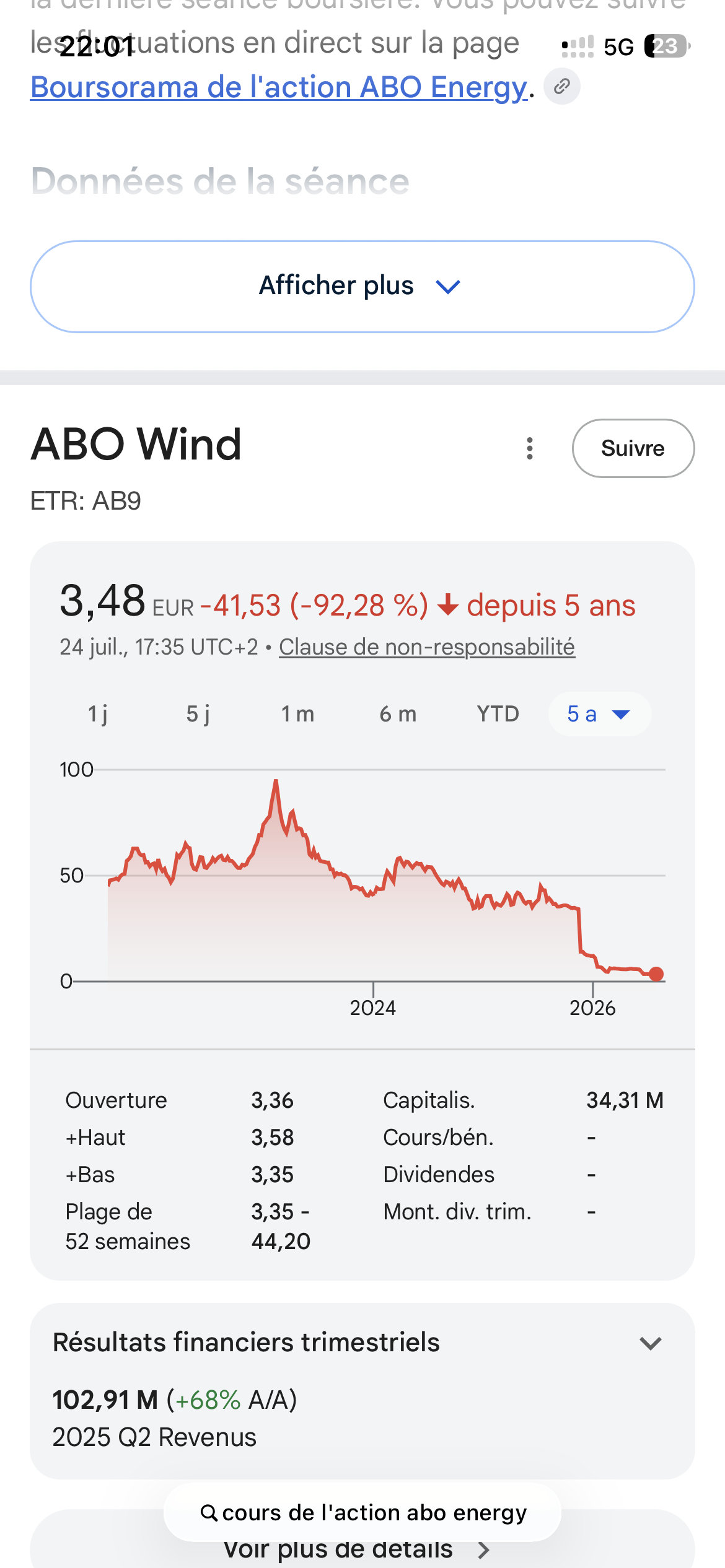Screen dimensions: 725x1568
Task: Switch to the 6 m range
Action: [398, 714]
